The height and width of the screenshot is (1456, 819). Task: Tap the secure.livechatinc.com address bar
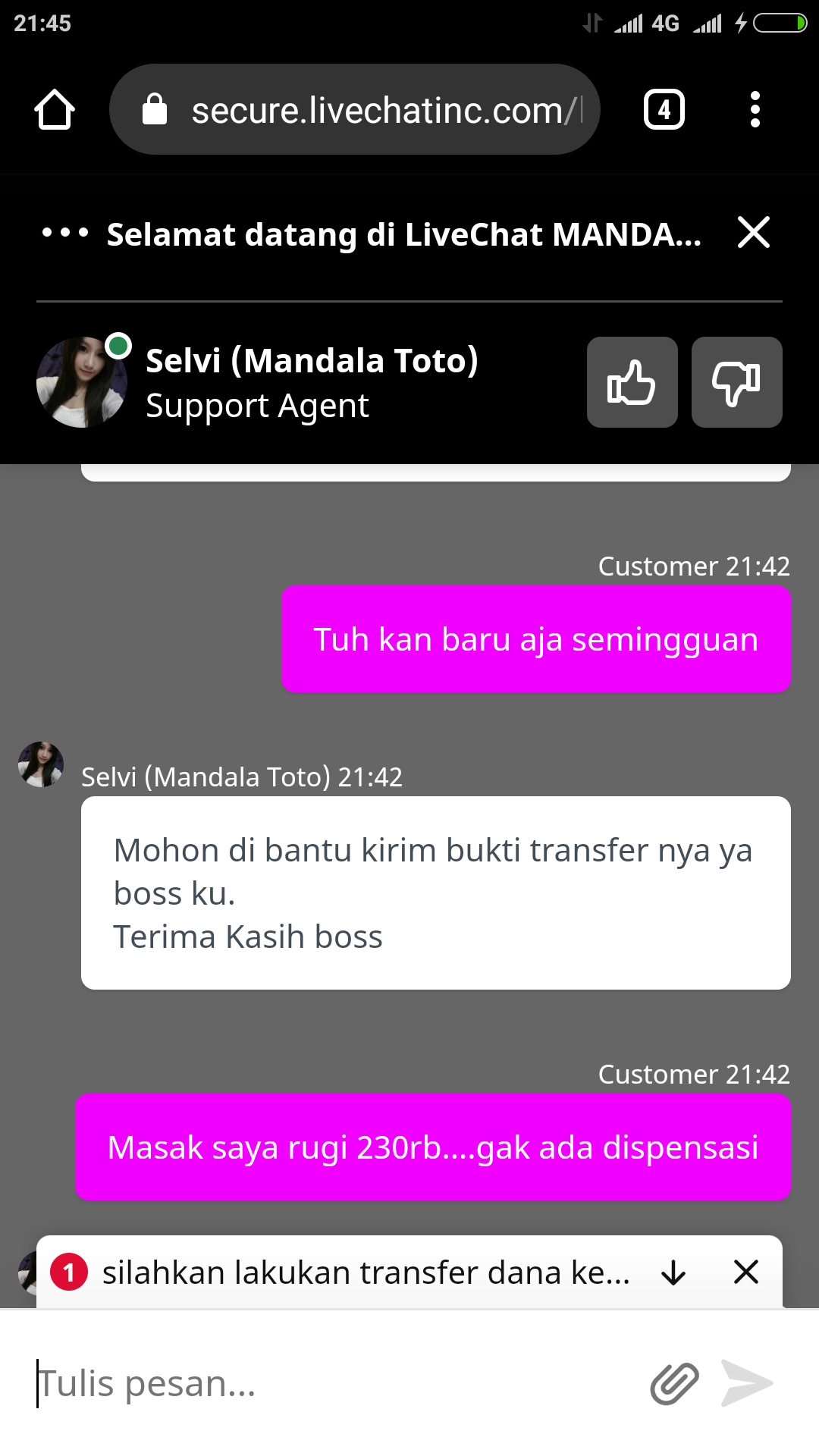coord(355,110)
